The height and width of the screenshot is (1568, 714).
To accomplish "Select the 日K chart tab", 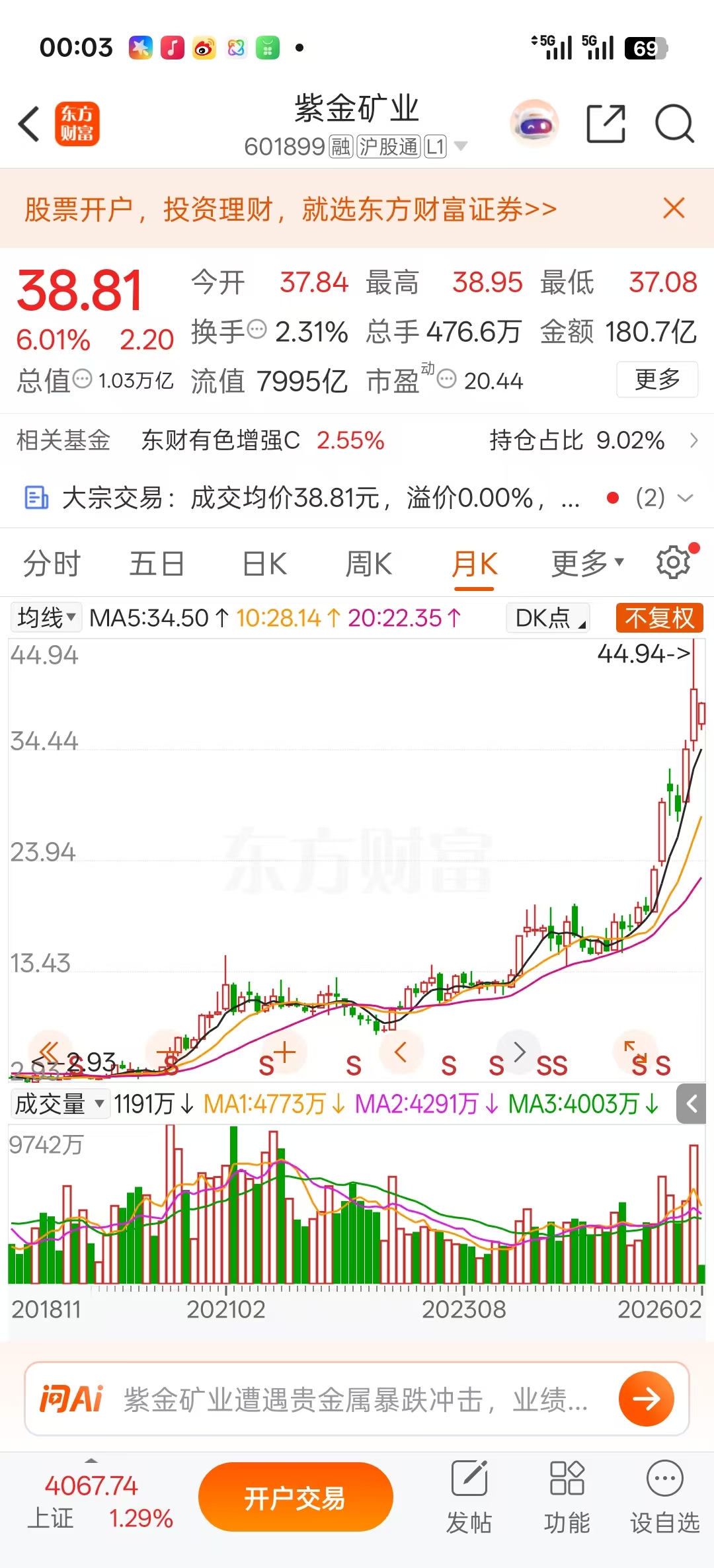I will pyautogui.click(x=264, y=564).
